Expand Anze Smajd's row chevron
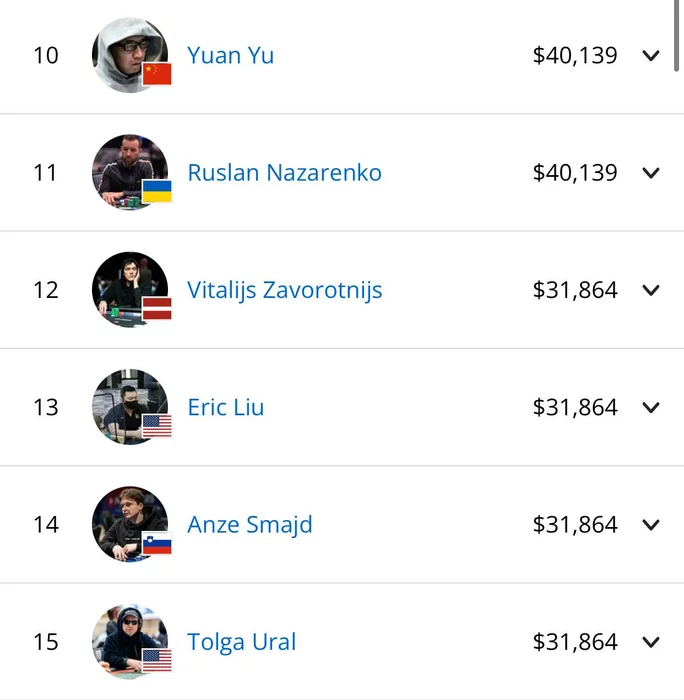Screen dimensions: 684x700 point(651,524)
